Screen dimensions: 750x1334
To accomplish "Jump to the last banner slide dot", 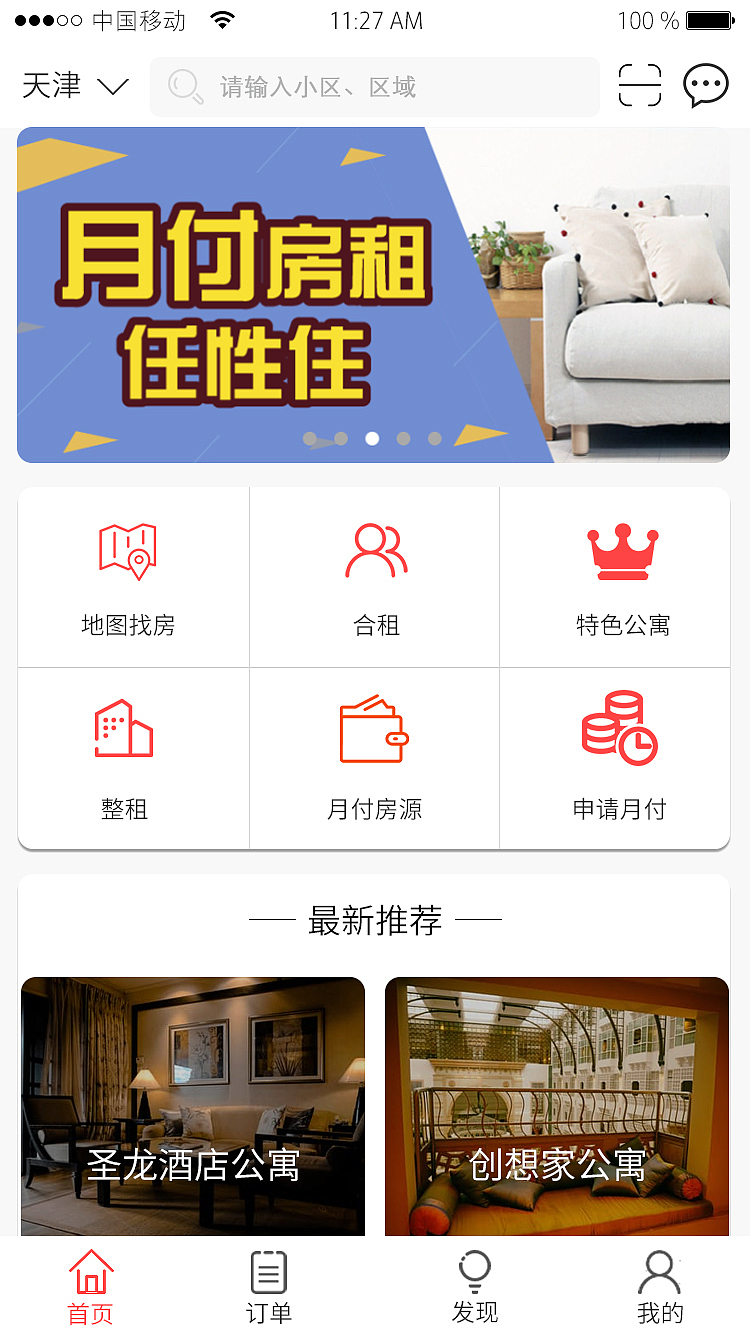I will 434,438.
